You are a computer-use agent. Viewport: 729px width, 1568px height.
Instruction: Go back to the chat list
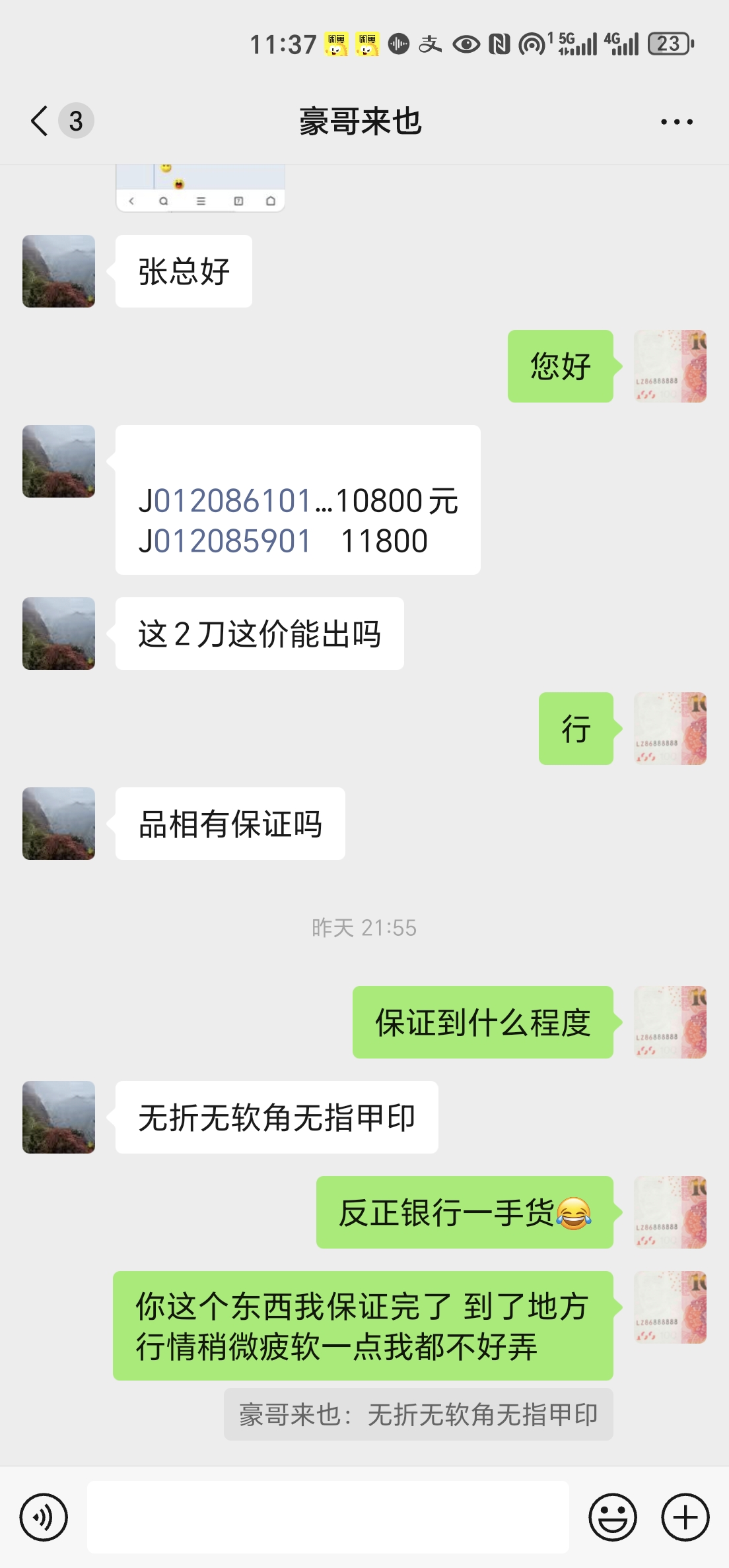point(41,121)
